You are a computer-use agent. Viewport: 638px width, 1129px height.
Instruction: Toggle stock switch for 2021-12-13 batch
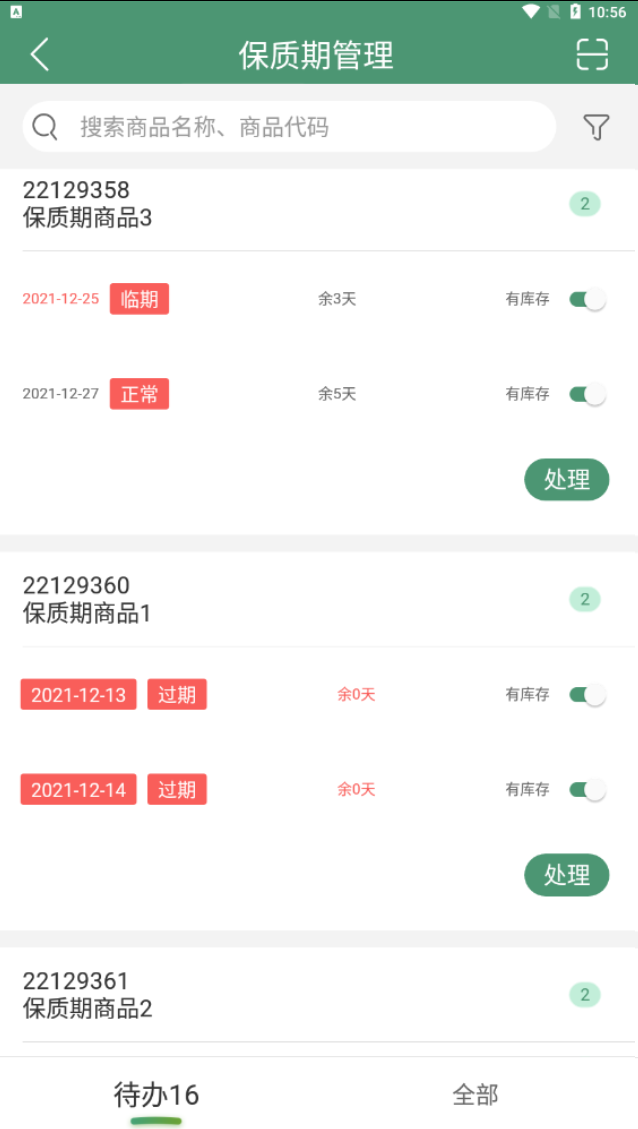(588, 696)
